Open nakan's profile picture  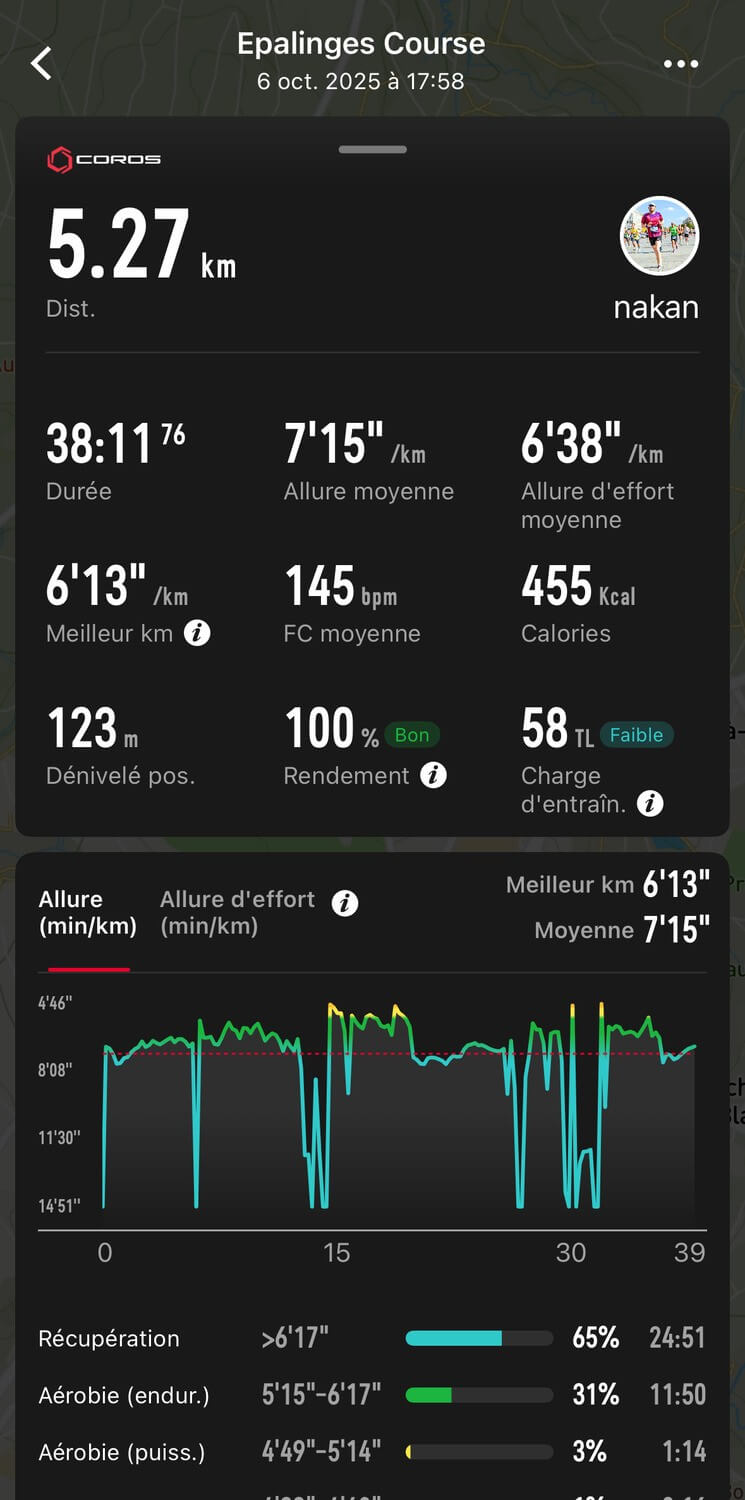[659, 237]
